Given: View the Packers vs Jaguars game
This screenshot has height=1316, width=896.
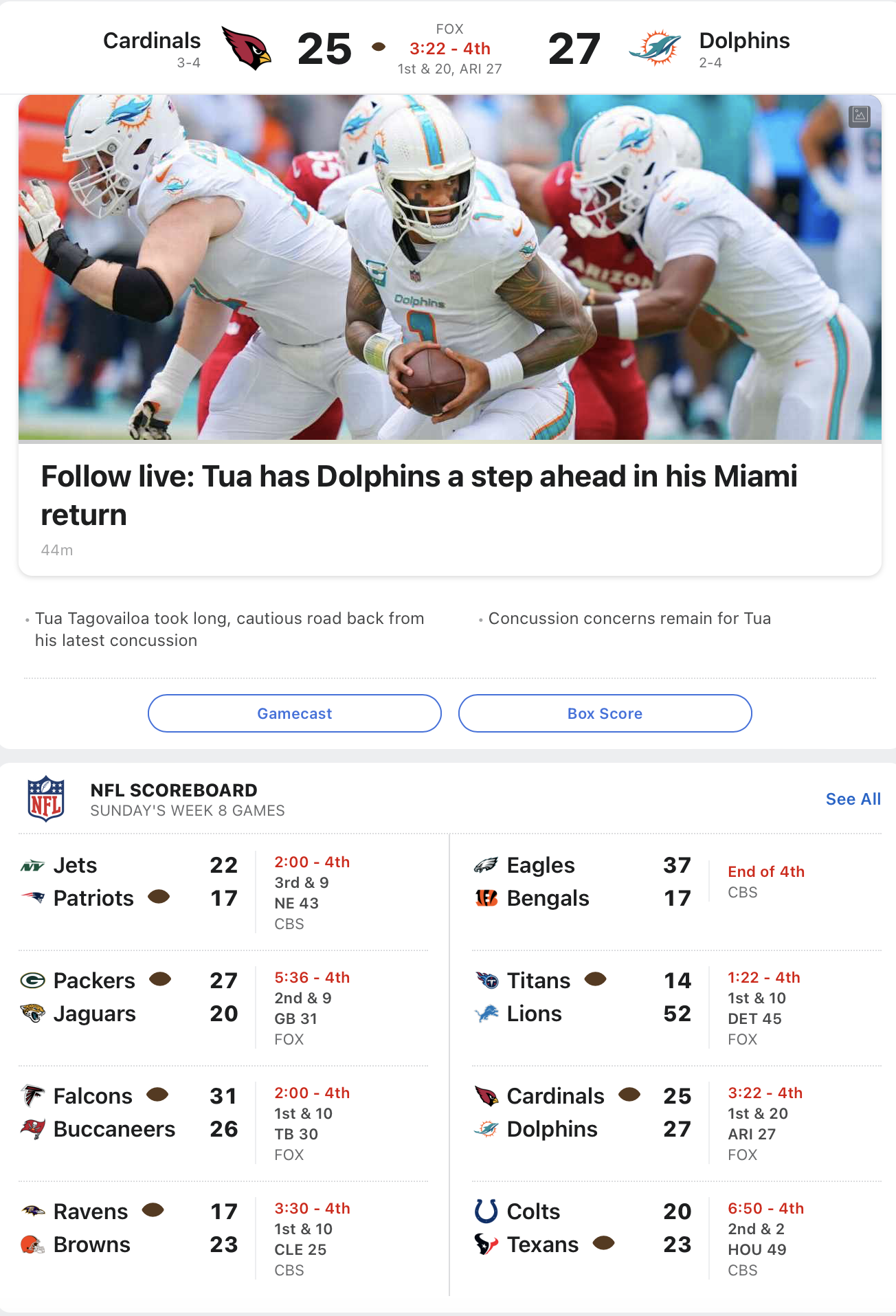Looking at the screenshot, I should pos(223,1007).
